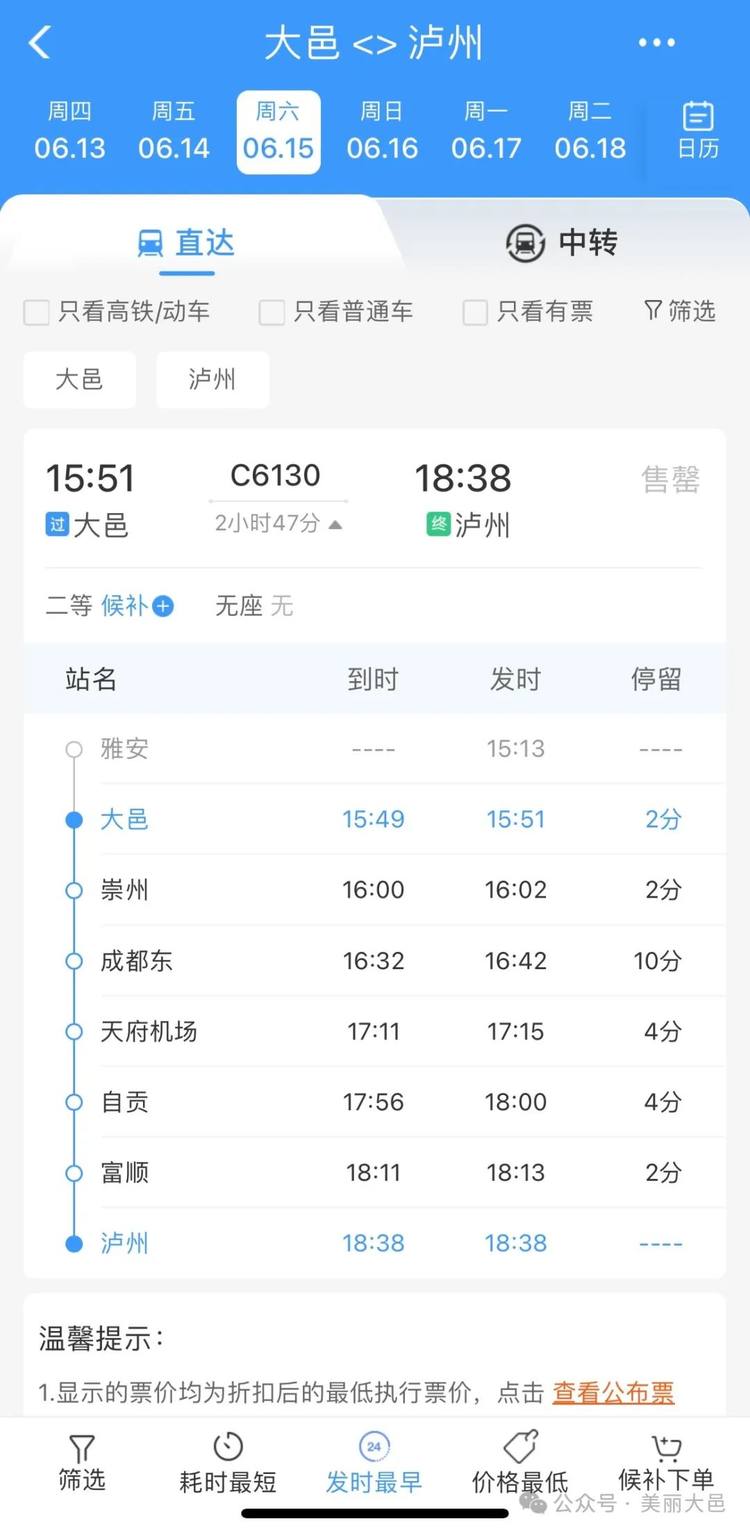The height and width of the screenshot is (1533, 750).
Task: Check the 只看有票 box
Action: (x=528, y=312)
